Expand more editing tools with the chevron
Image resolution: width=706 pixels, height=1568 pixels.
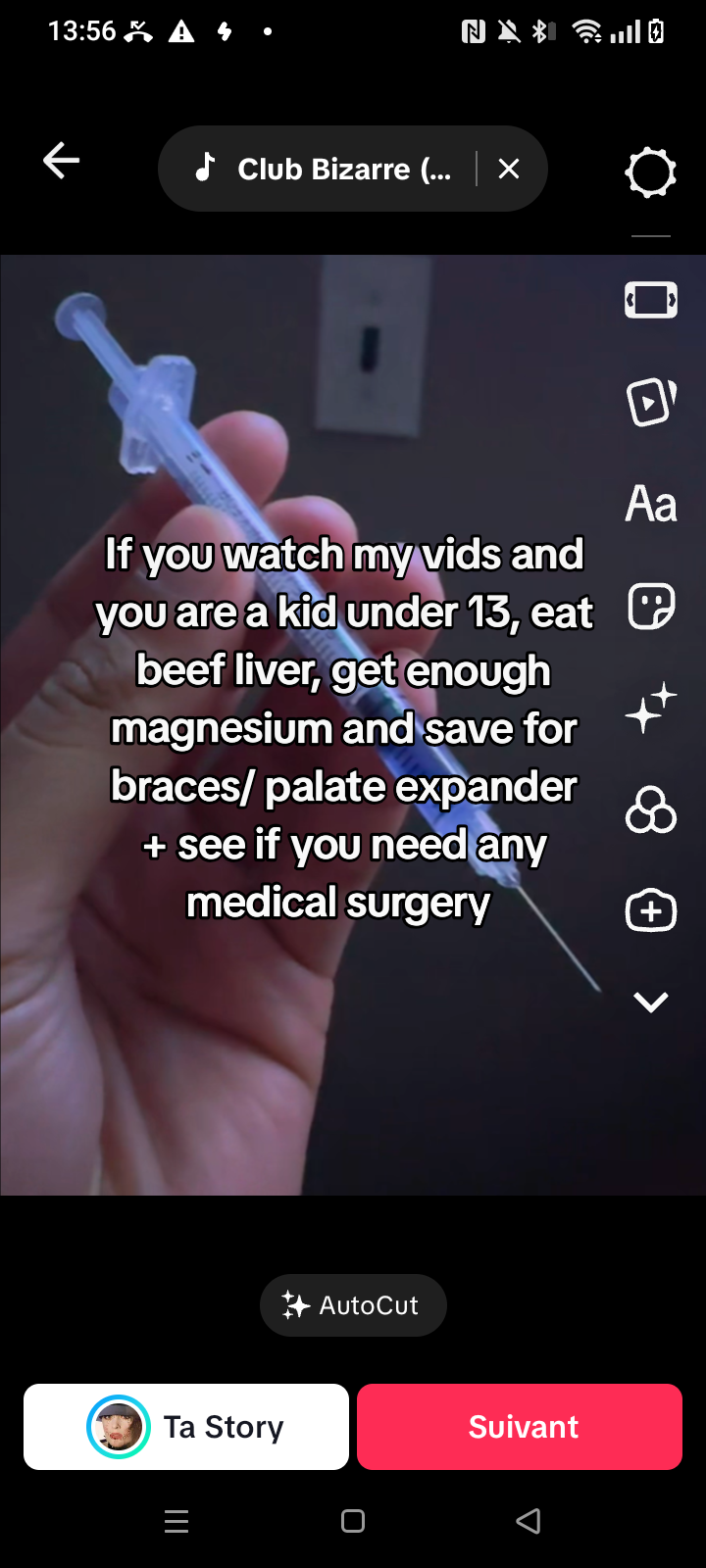(650, 1002)
